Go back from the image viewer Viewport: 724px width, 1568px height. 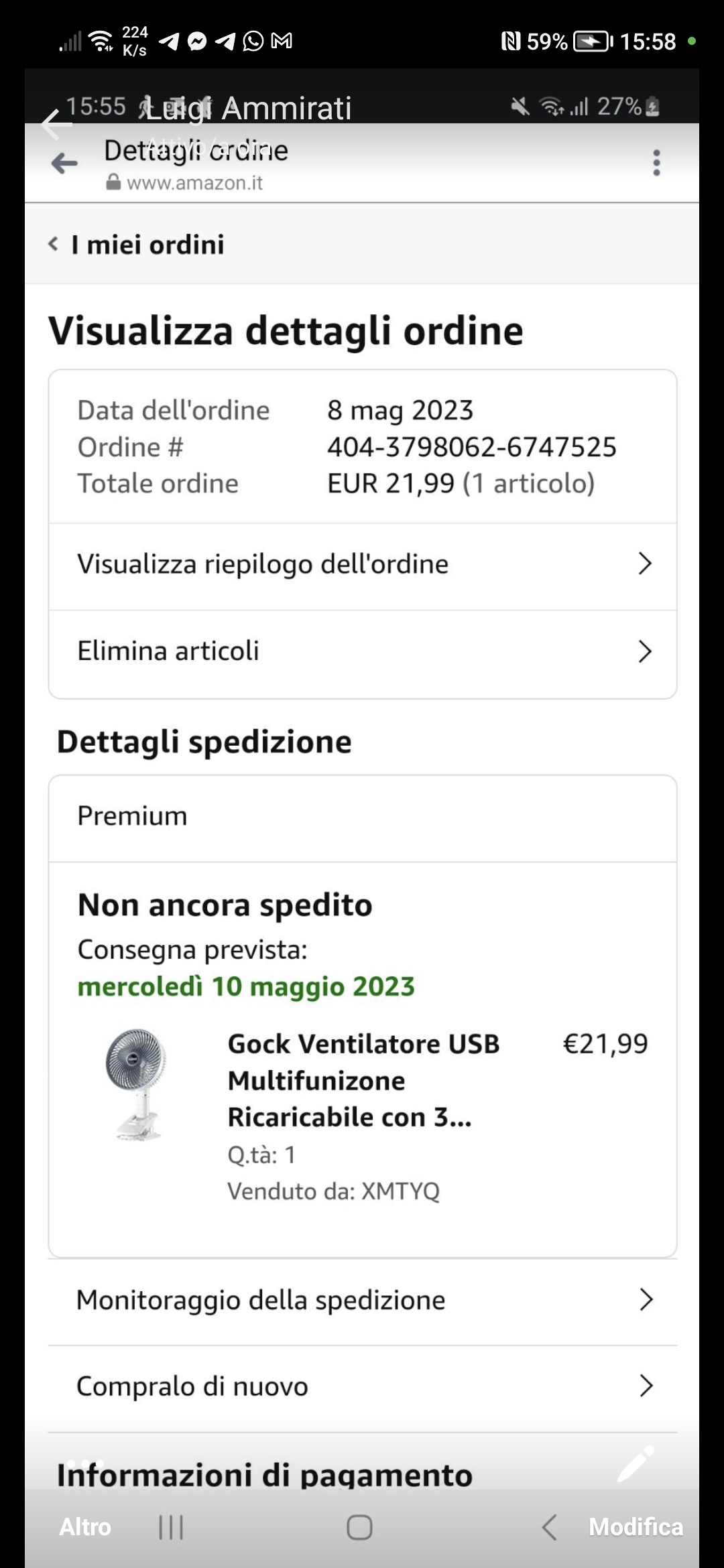pos(55,125)
